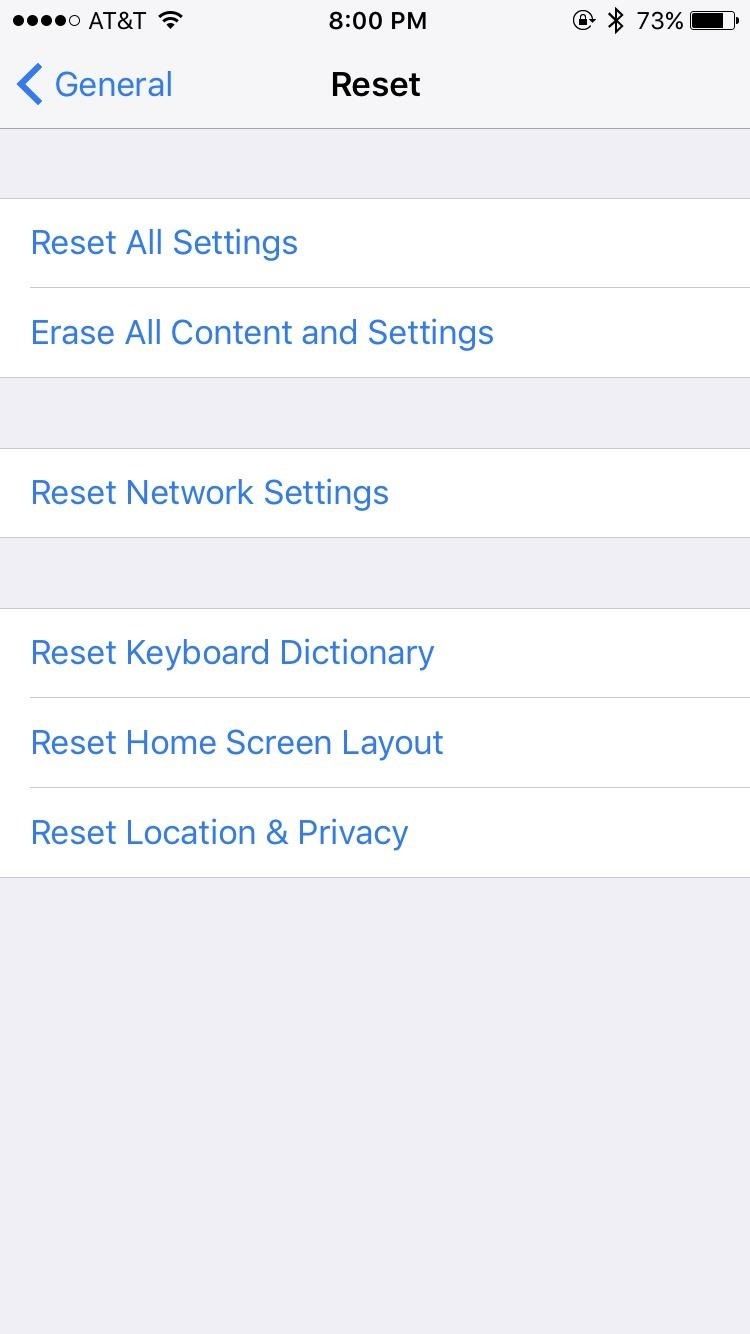This screenshot has height=1334, width=750.
Task: Tap the empty area below Reset Location & Privacy
Action: (375, 1050)
